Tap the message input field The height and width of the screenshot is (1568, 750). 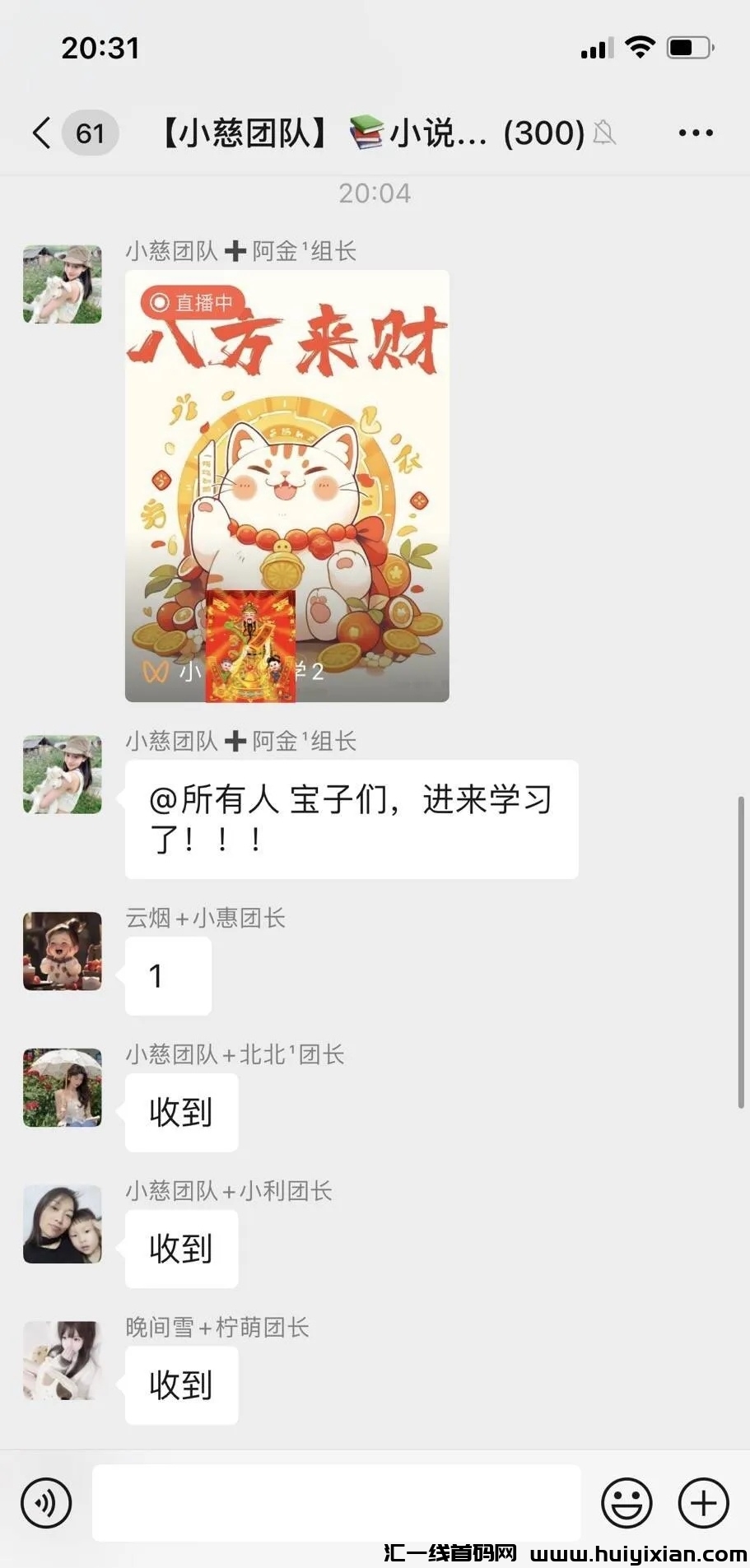click(x=336, y=1503)
